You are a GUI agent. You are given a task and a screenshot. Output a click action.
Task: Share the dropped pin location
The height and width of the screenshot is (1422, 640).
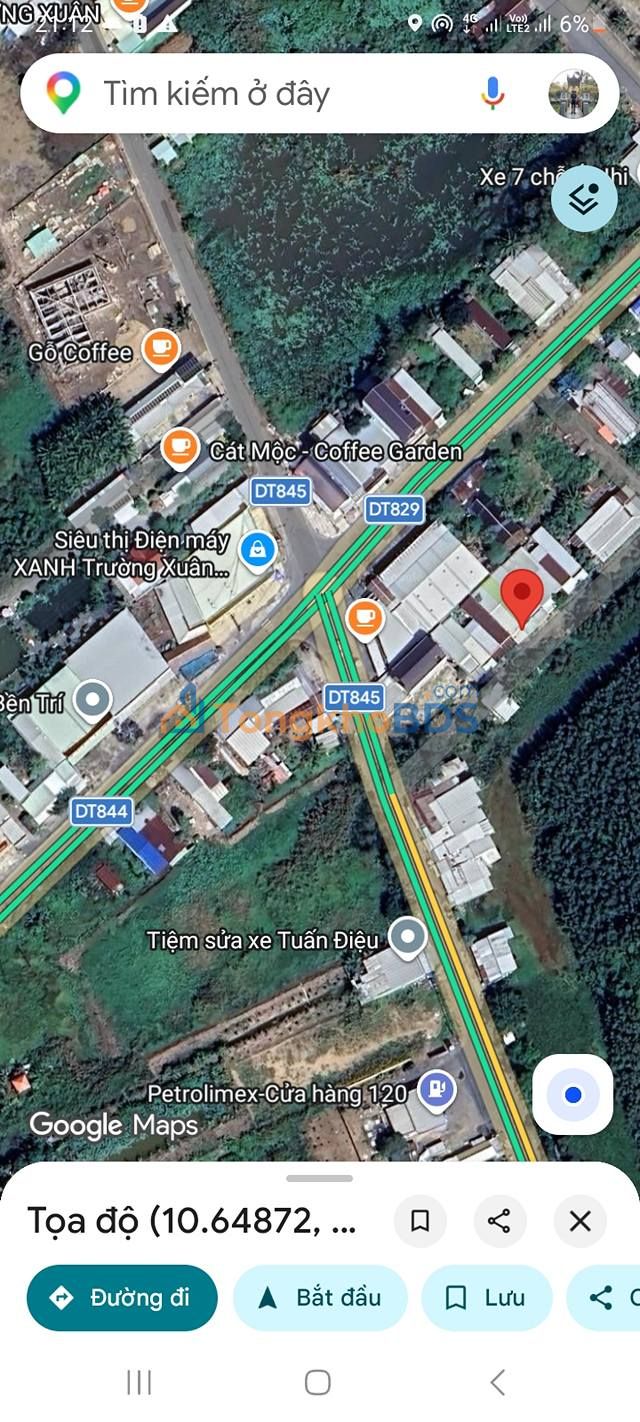pyautogui.click(x=500, y=1221)
